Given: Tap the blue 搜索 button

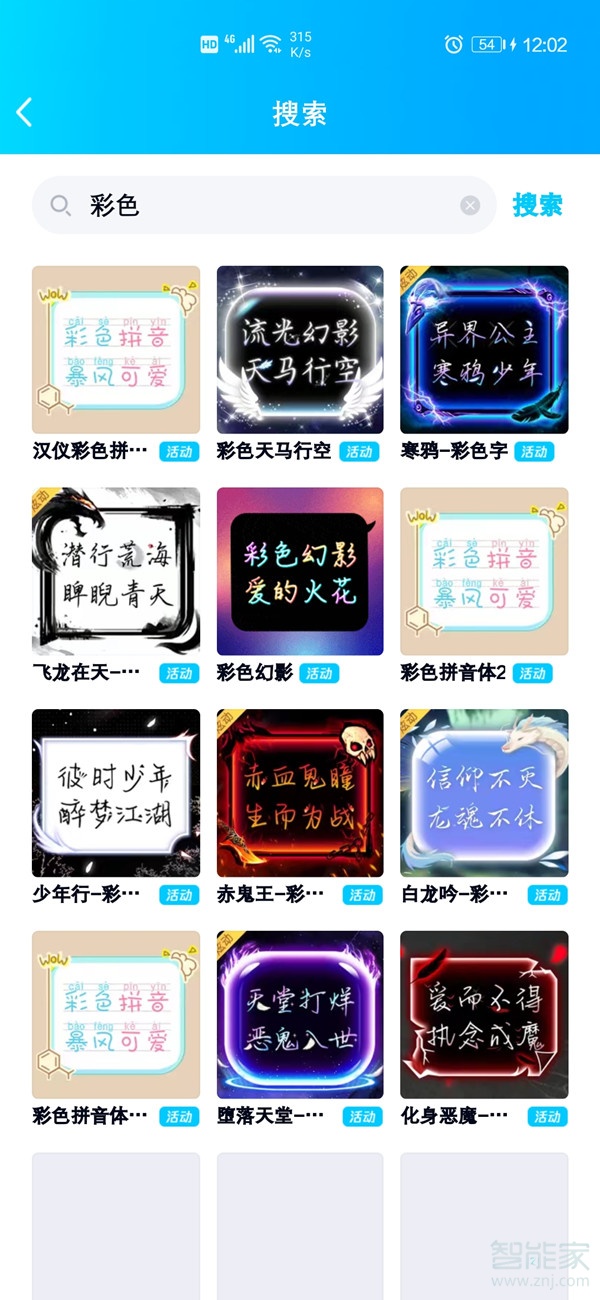Looking at the screenshot, I should point(538,205).
